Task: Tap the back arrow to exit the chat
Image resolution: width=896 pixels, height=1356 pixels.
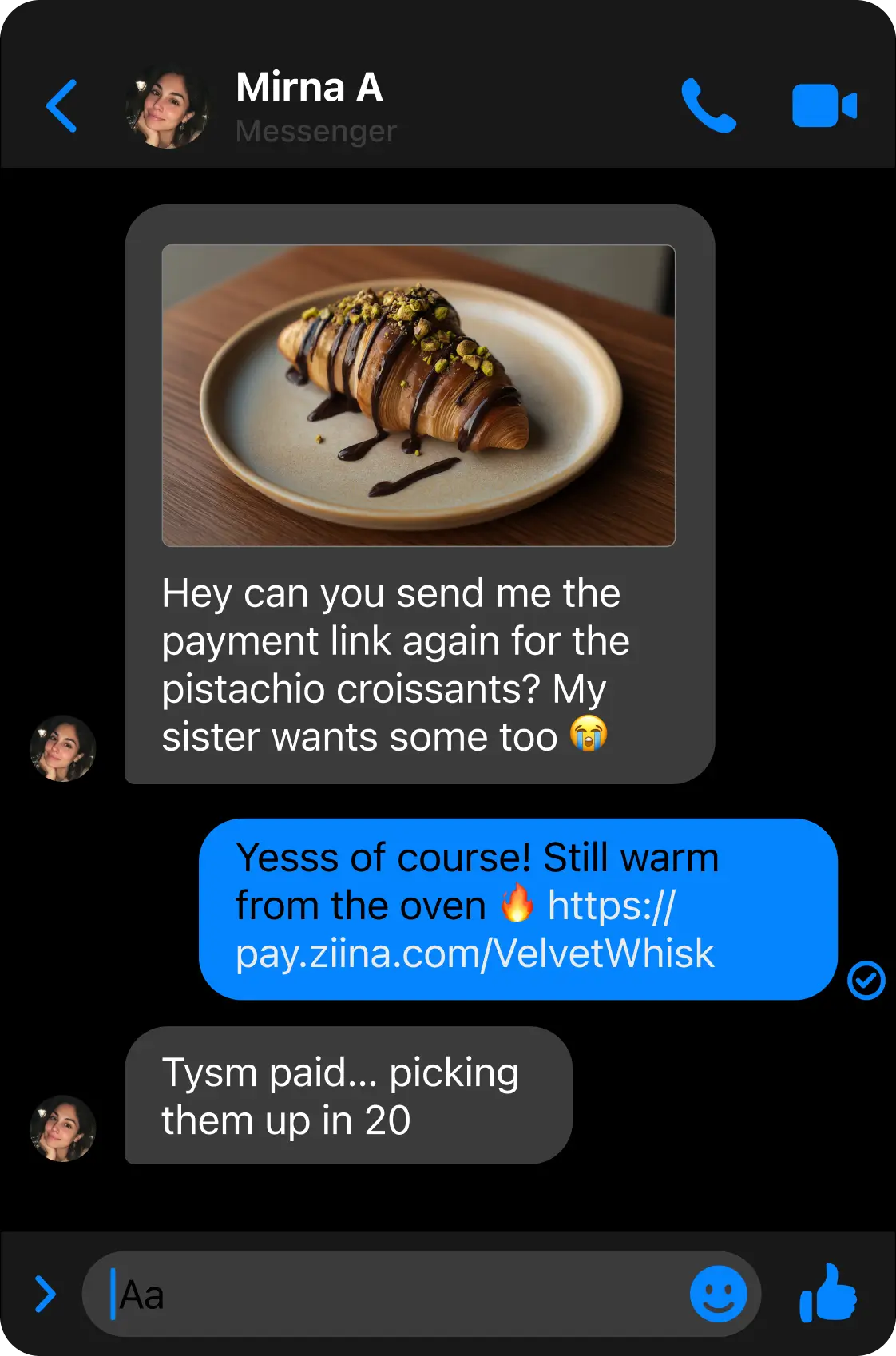Action: (x=62, y=106)
